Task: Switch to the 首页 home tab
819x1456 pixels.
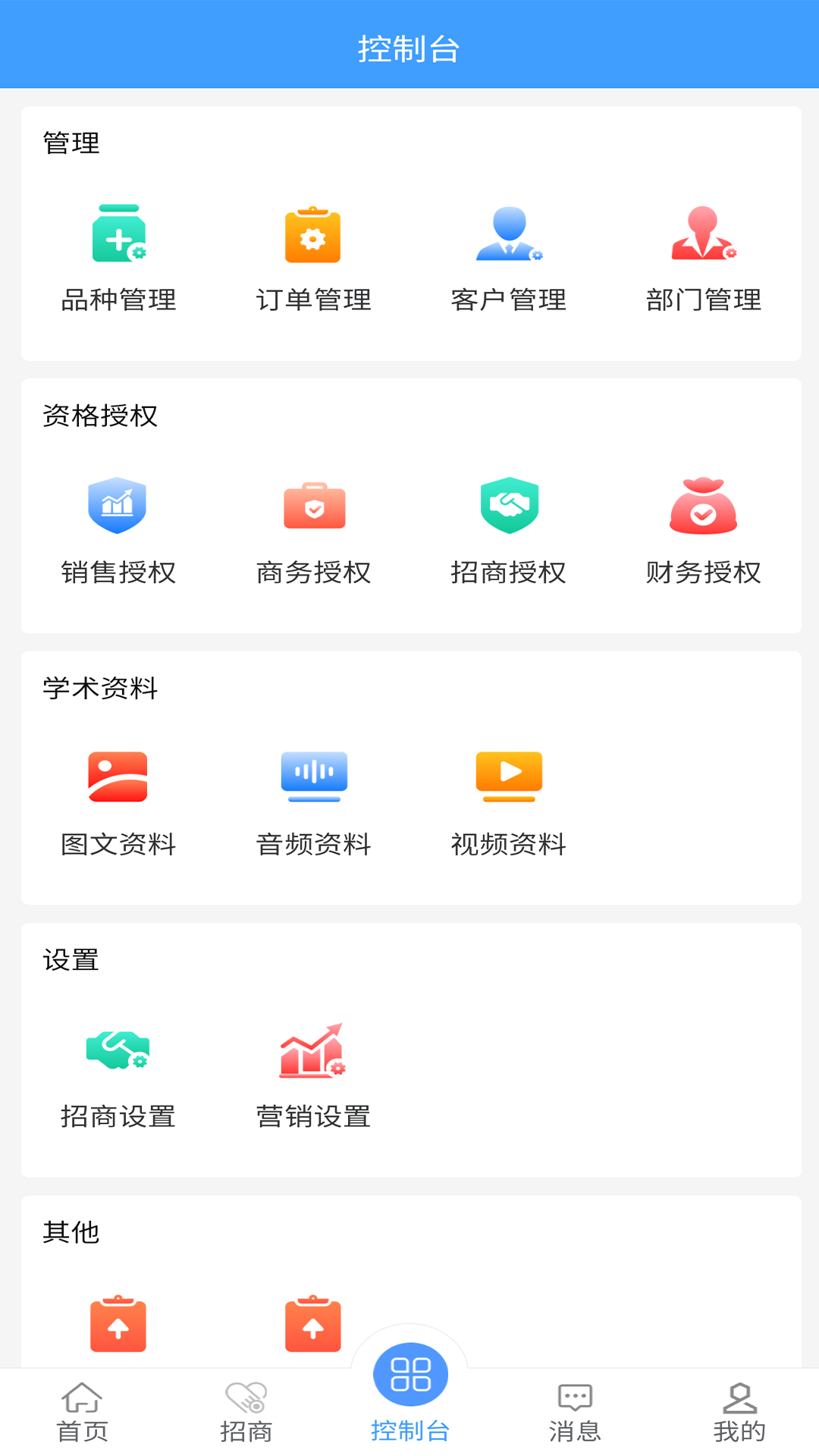Action: [82, 1414]
